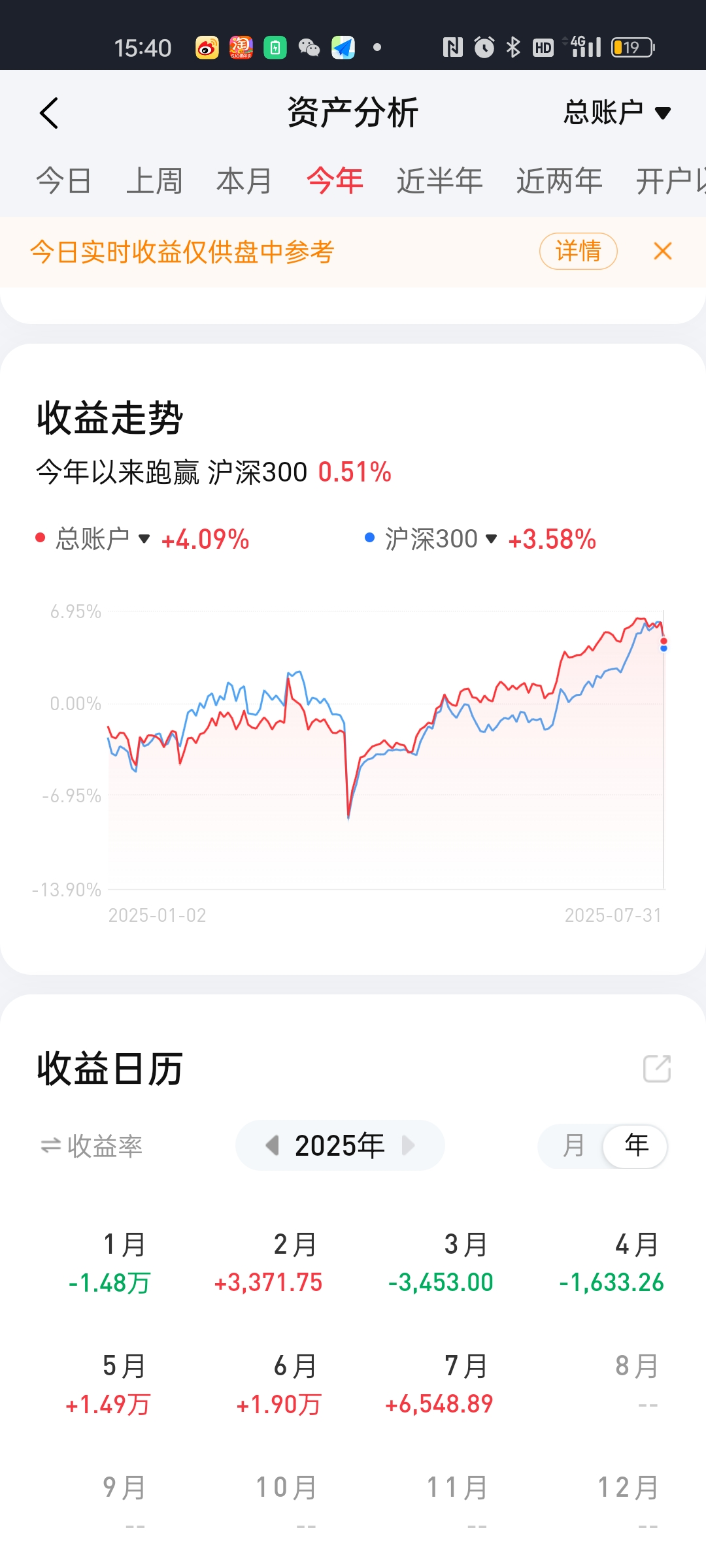Show the 近两年 period
This screenshot has width=706, height=1568.
coord(559,181)
